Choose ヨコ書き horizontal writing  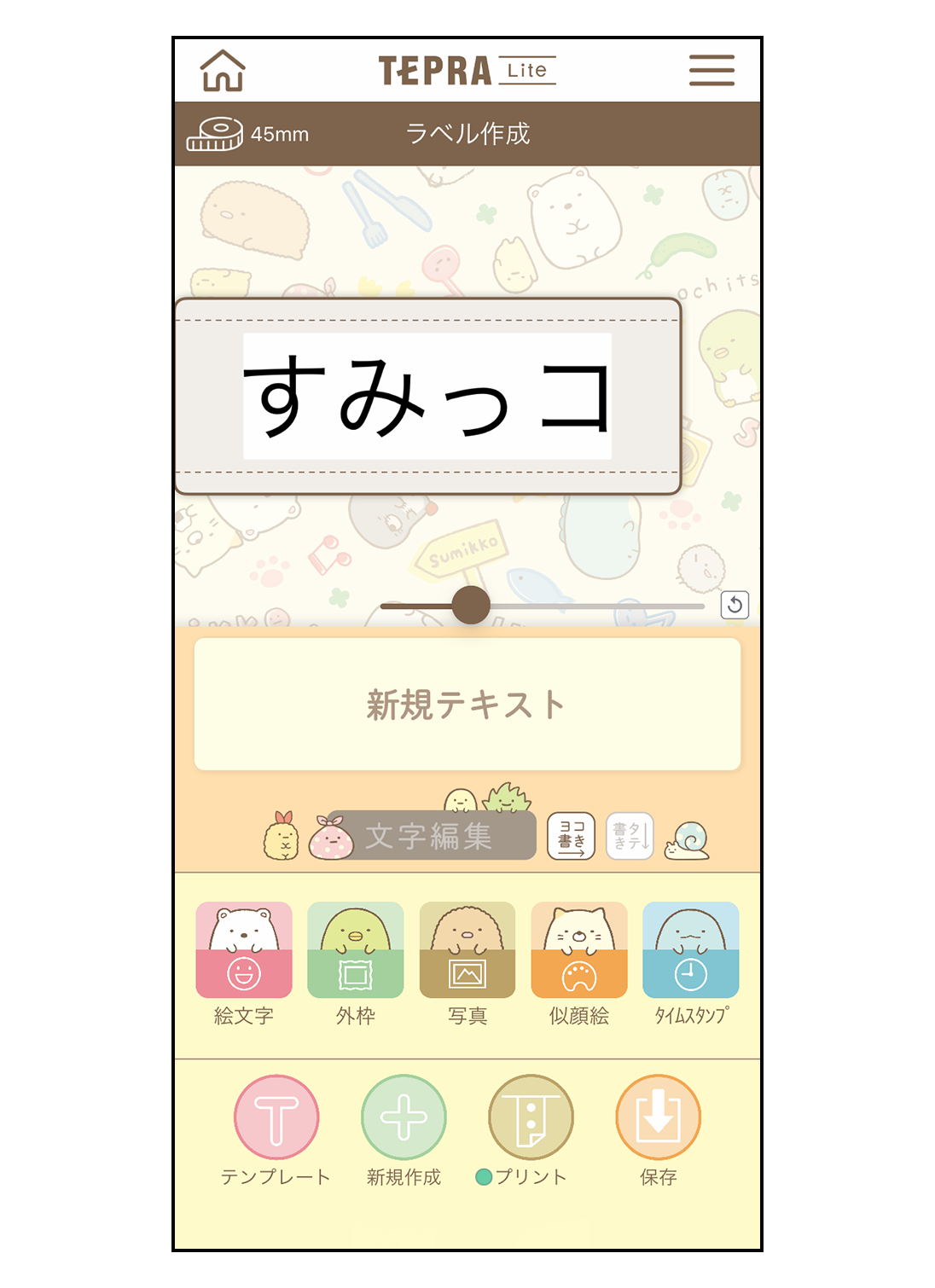tap(571, 836)
